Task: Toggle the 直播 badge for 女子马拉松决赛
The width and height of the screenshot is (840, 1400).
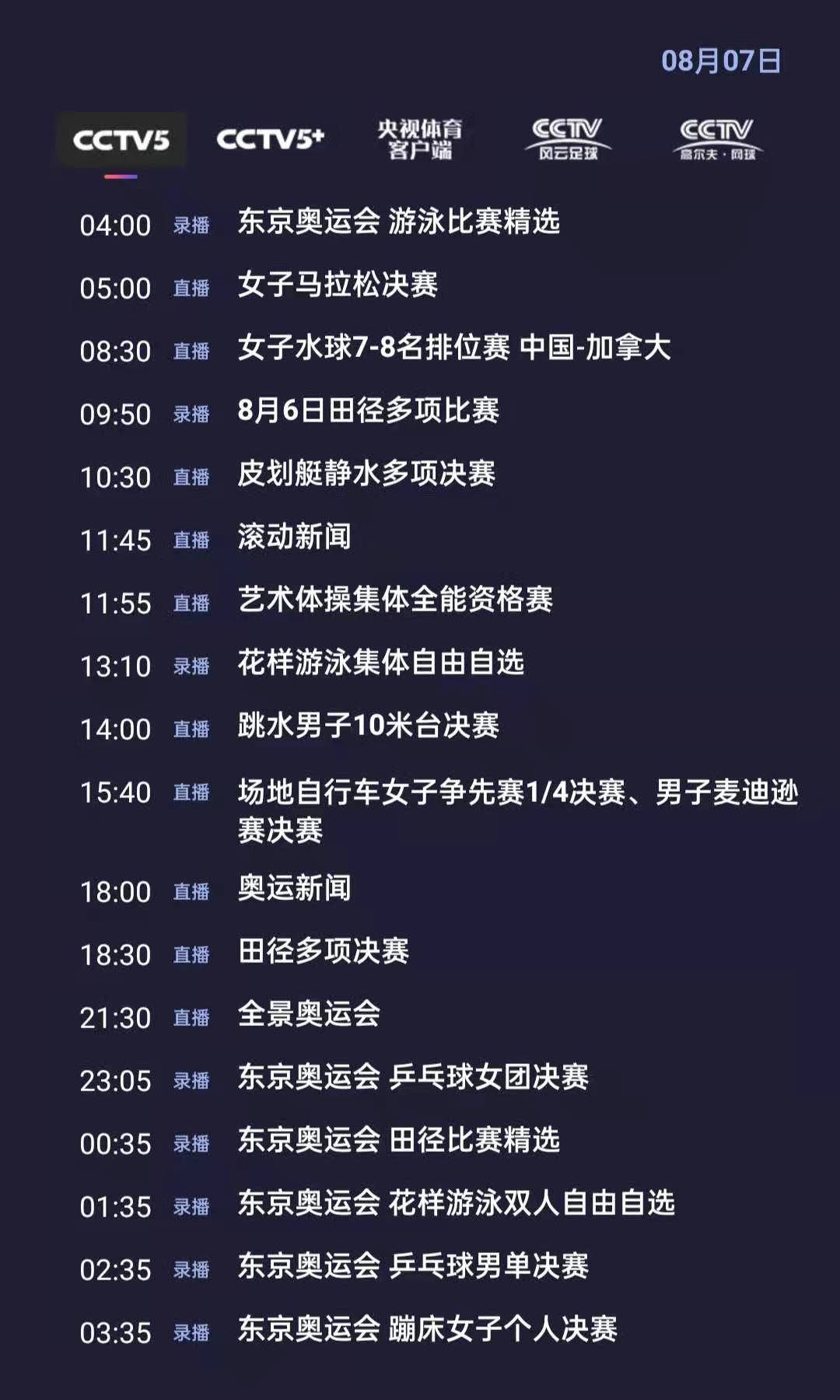Action: 191,288
